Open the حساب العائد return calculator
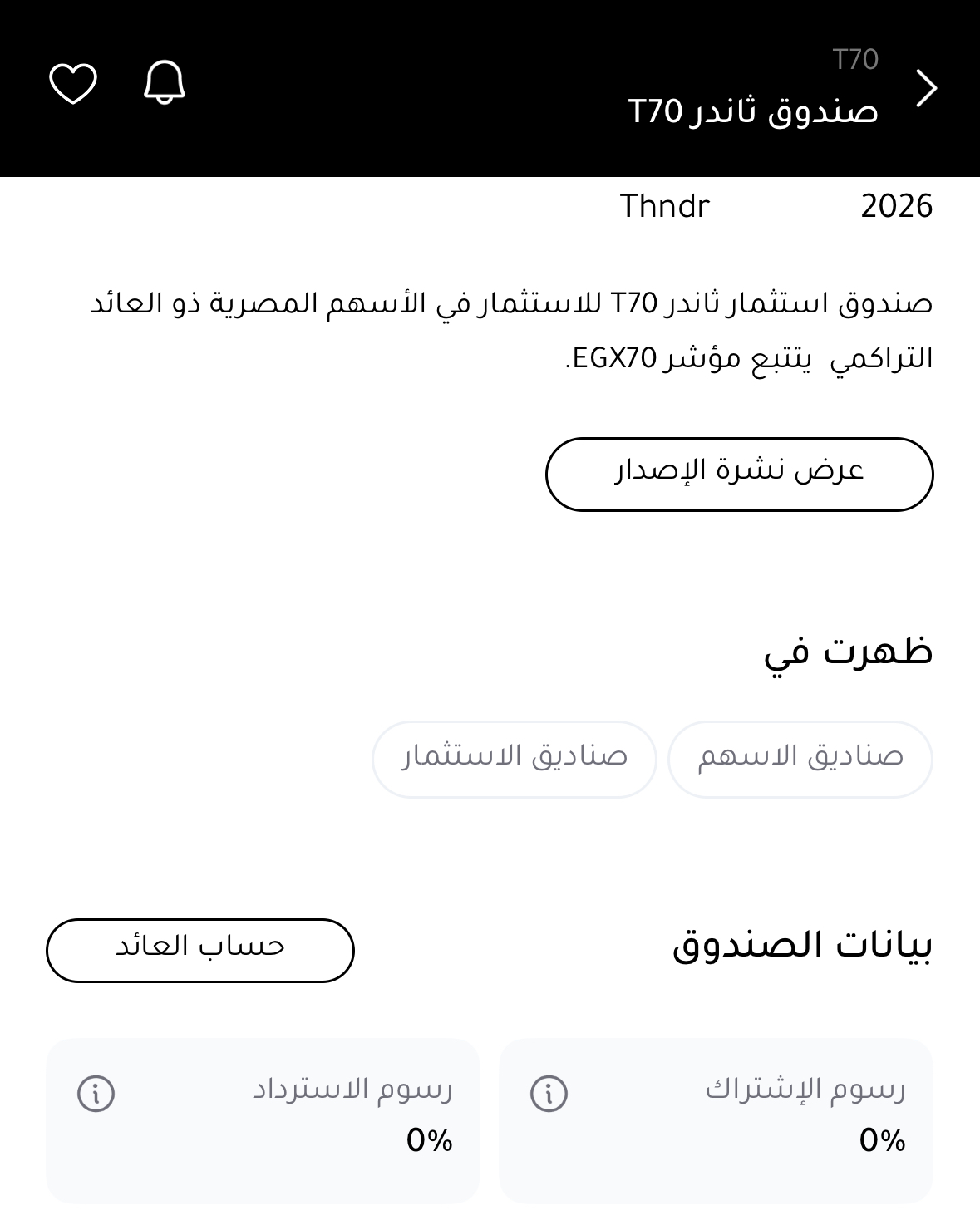This screenshot has width=980, height=1220. pos(200,950)
